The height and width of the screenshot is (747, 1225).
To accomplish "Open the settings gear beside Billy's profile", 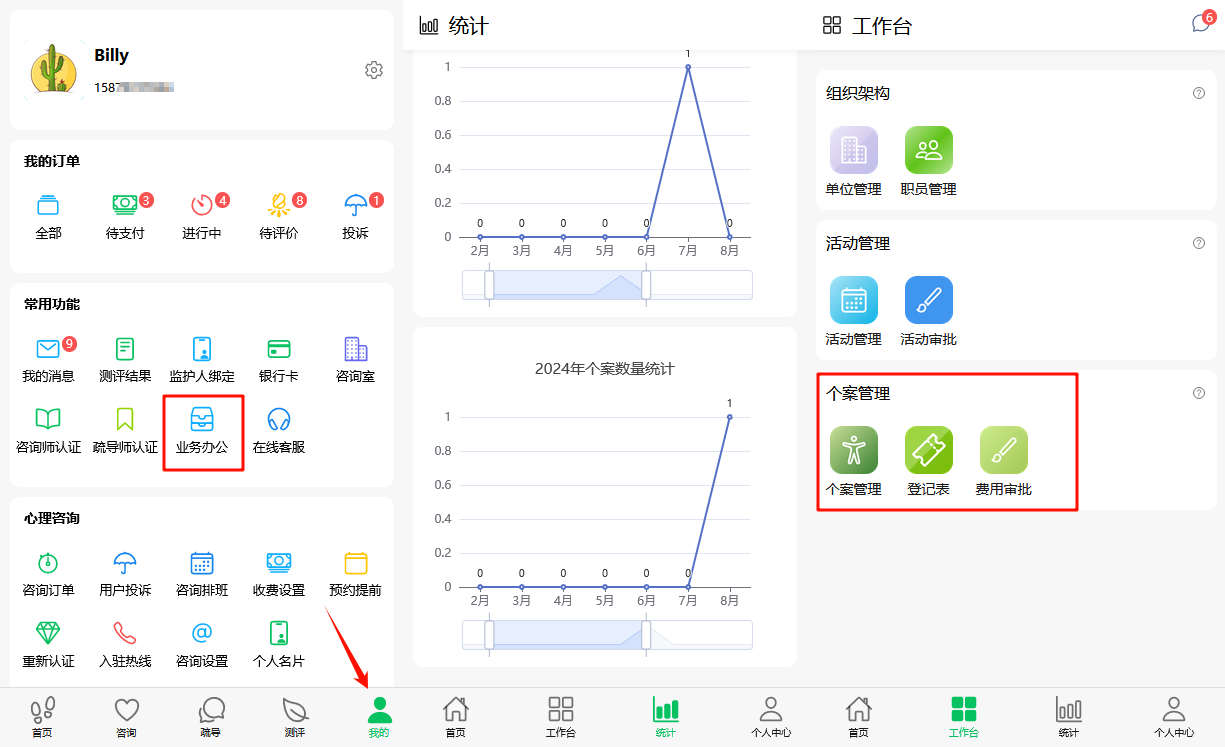I will click(374, 70).
